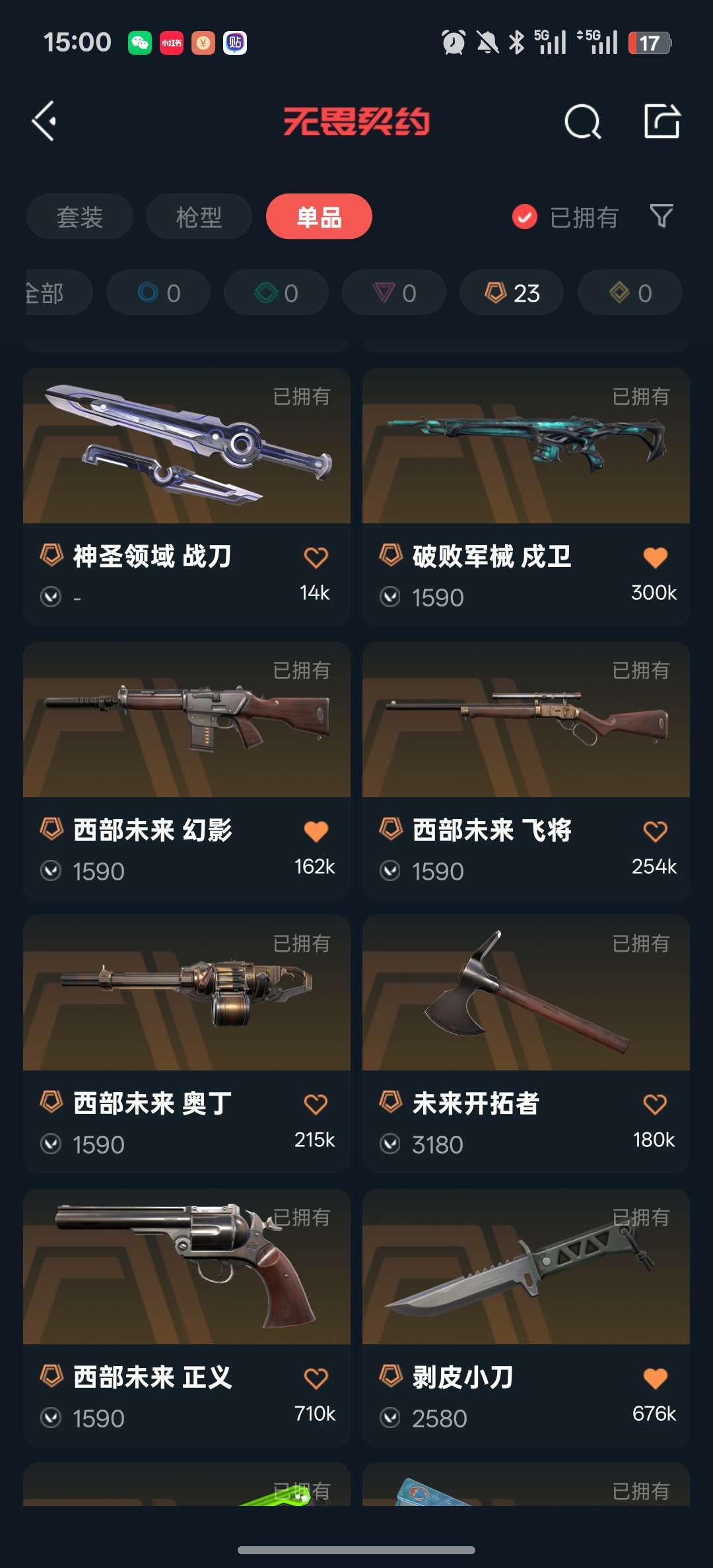Open the 破败军械 戍卫 skin card
Image resolution: width=713 pixels, height=1568 pixels.
coord(526,496)
